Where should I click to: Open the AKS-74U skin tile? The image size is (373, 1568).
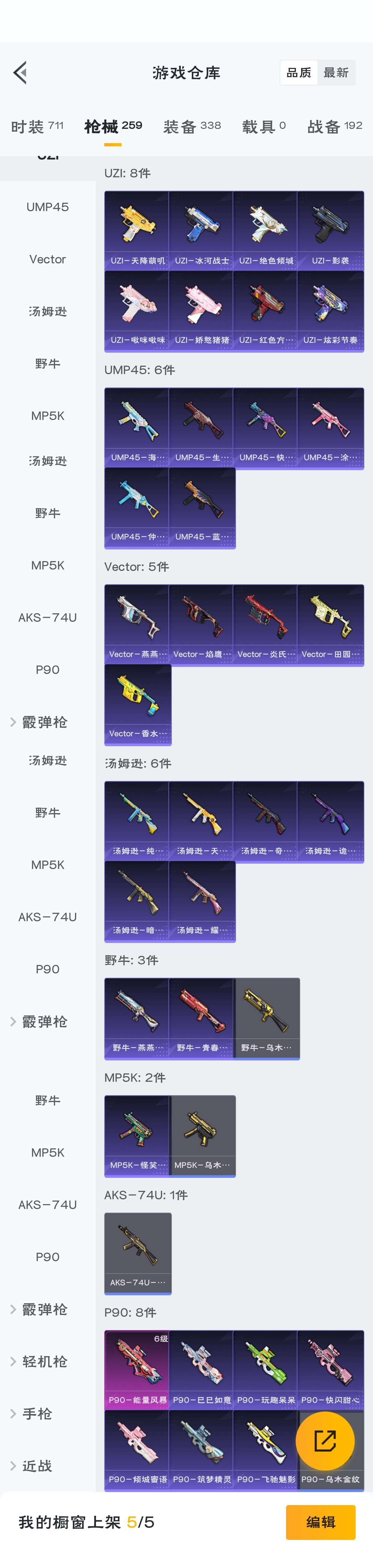tap(137, 1252)
